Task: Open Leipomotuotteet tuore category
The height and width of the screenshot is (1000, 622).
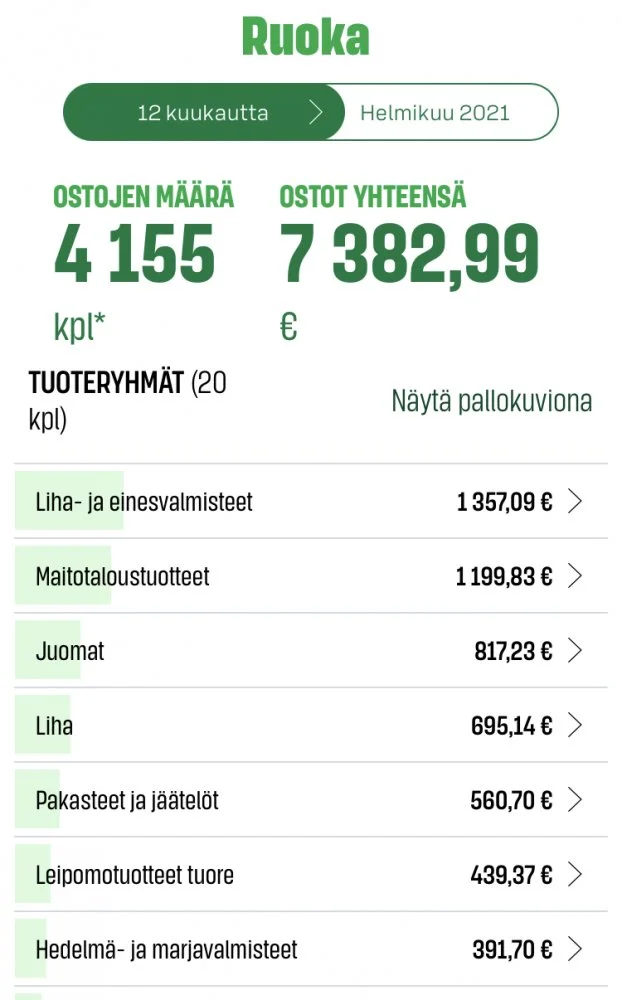Action: (x=310, y=875)
